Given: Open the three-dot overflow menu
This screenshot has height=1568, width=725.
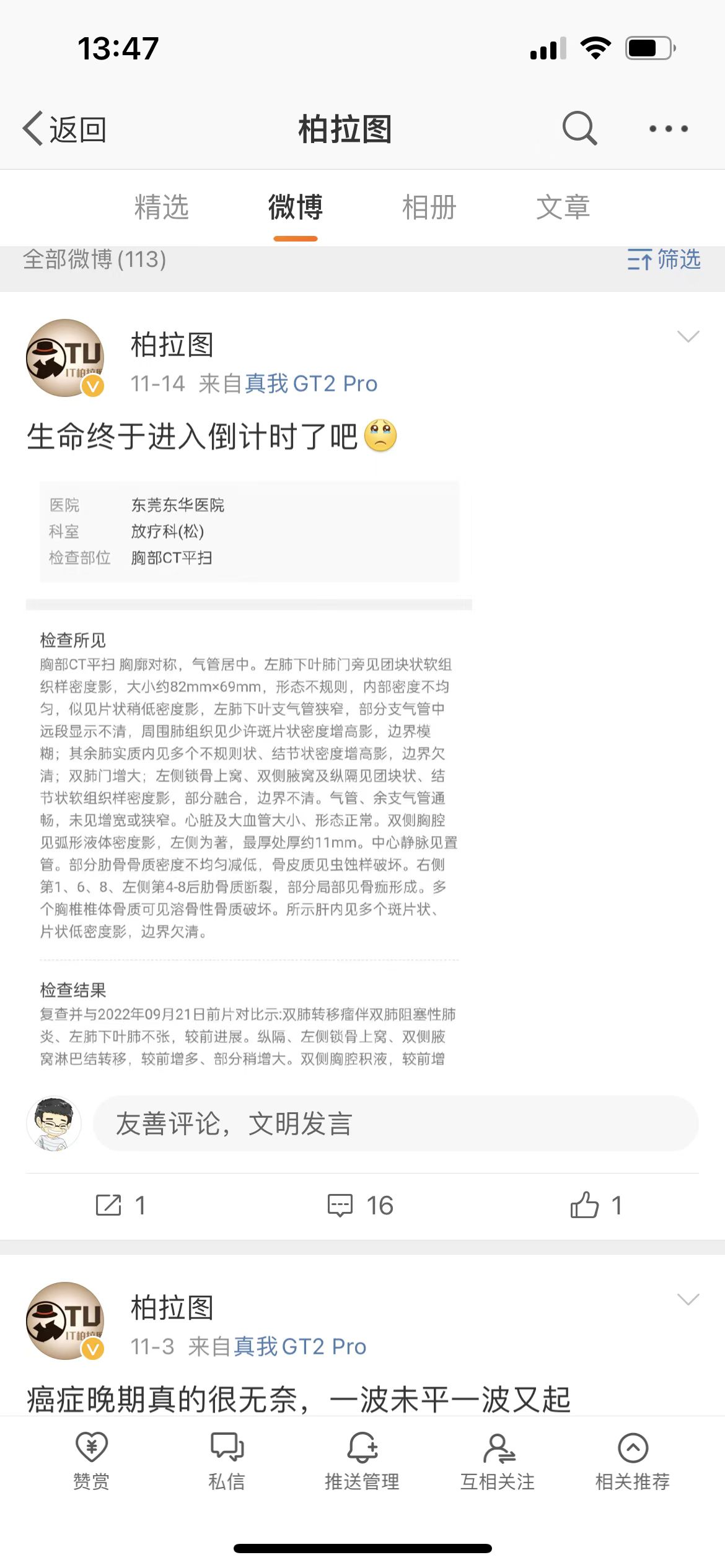Looking at the screenshot, I should click(668, 129).
